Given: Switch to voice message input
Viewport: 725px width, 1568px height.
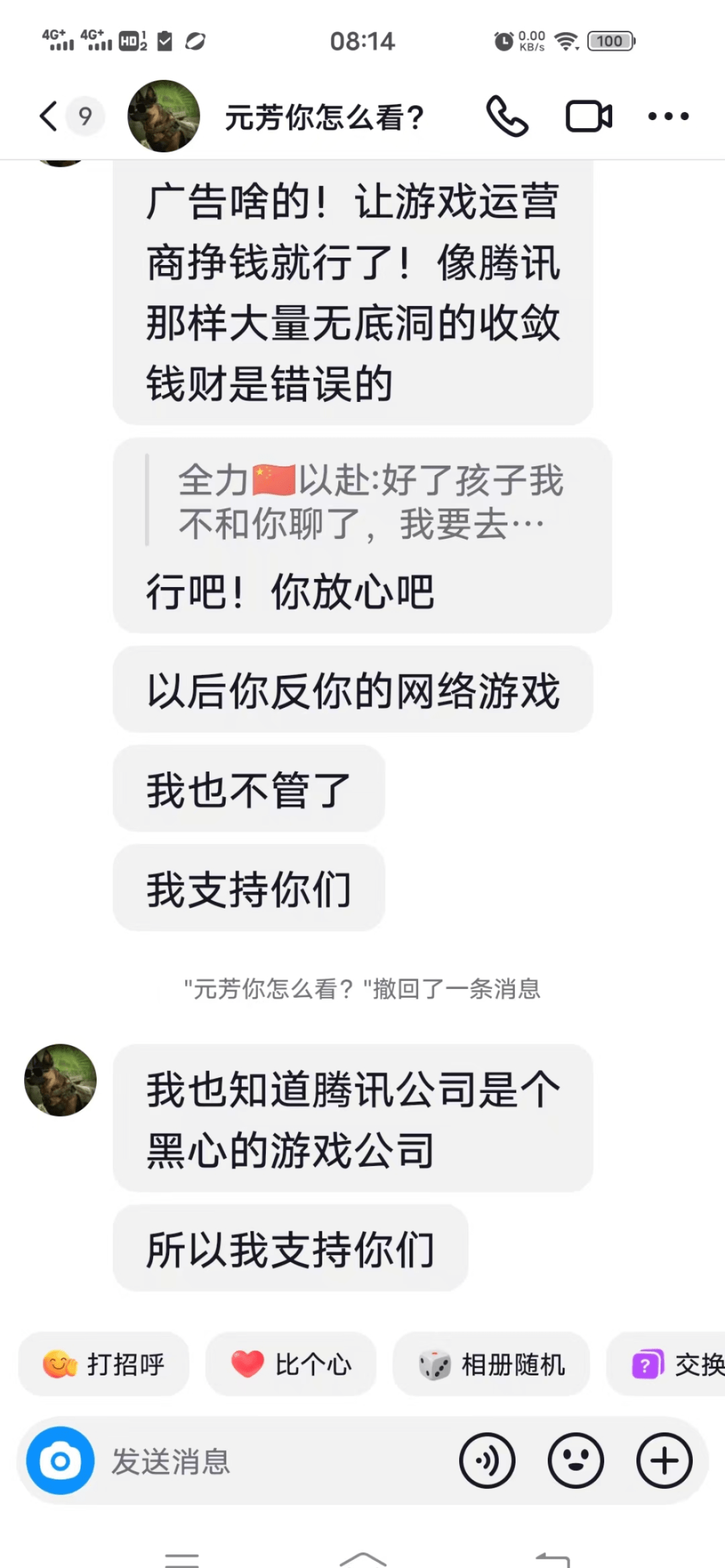Looking at the screenshot, I should pos(487,1461).
